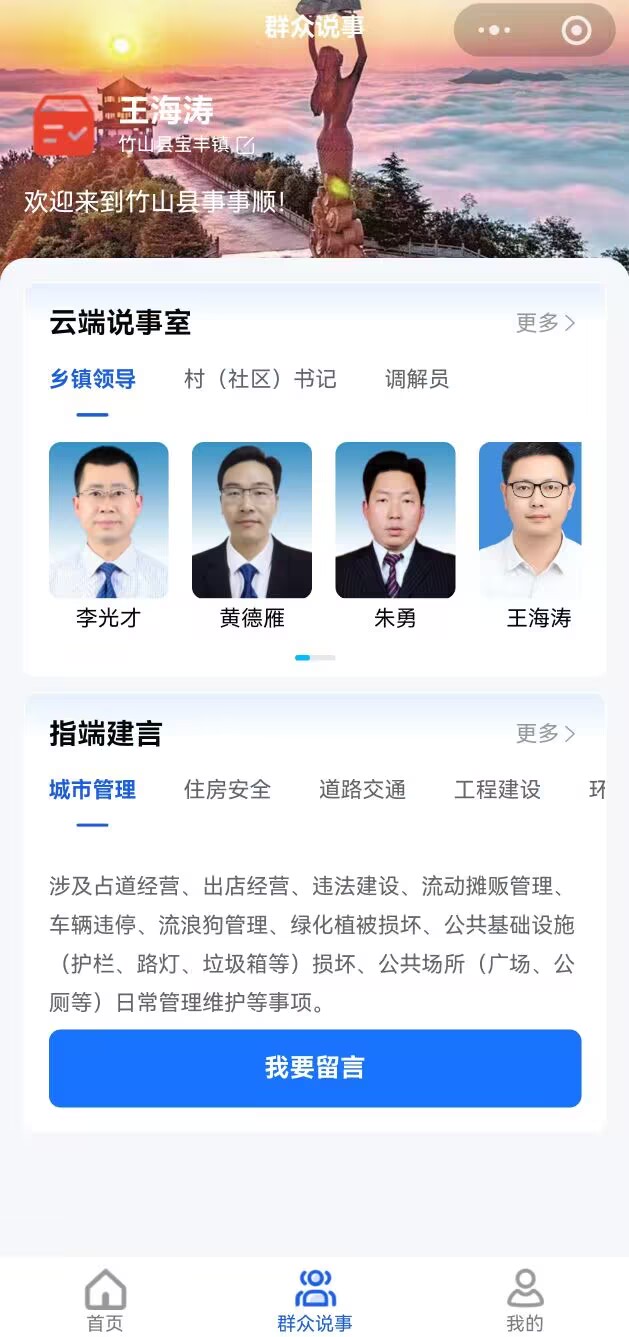Image resolution: width=629 pixels, height=1337 pixels.
Task: Switch to the 调解员 tab
Action: (x=417, y=379)
